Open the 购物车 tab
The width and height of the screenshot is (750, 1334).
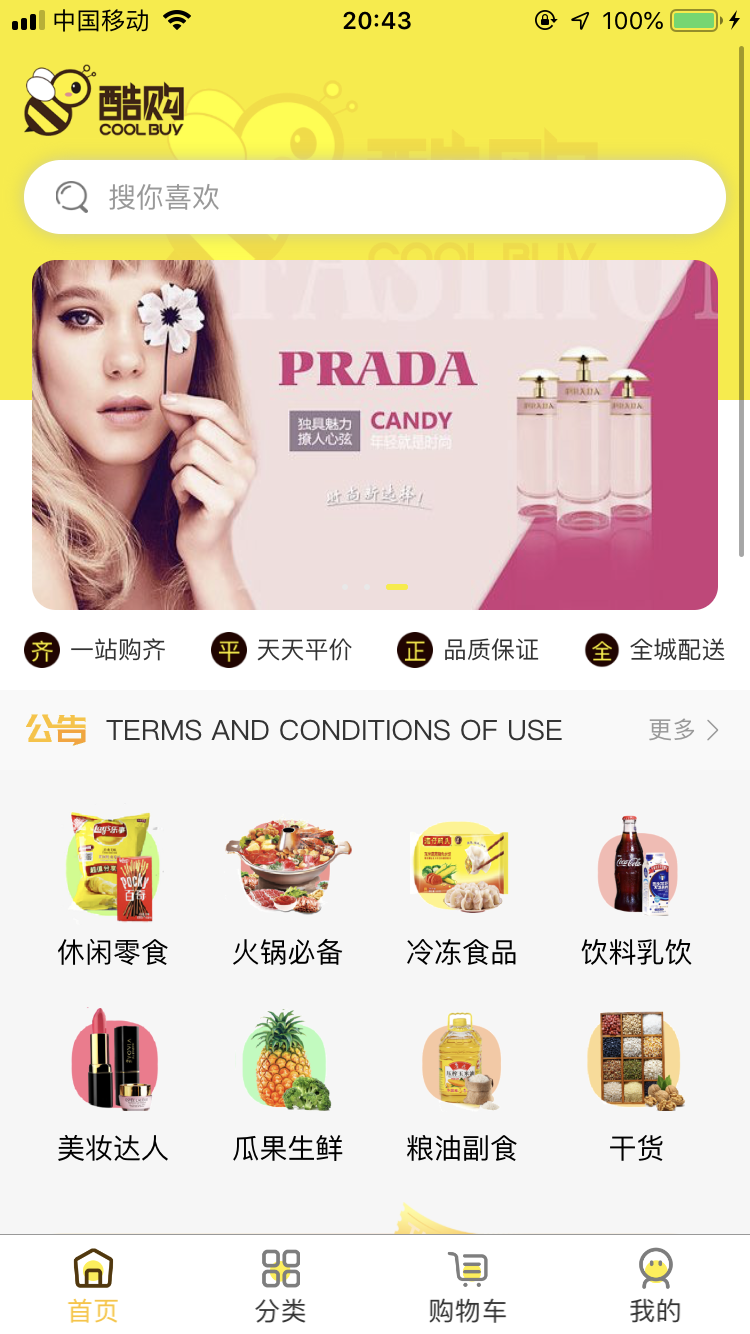point(467,1286)
